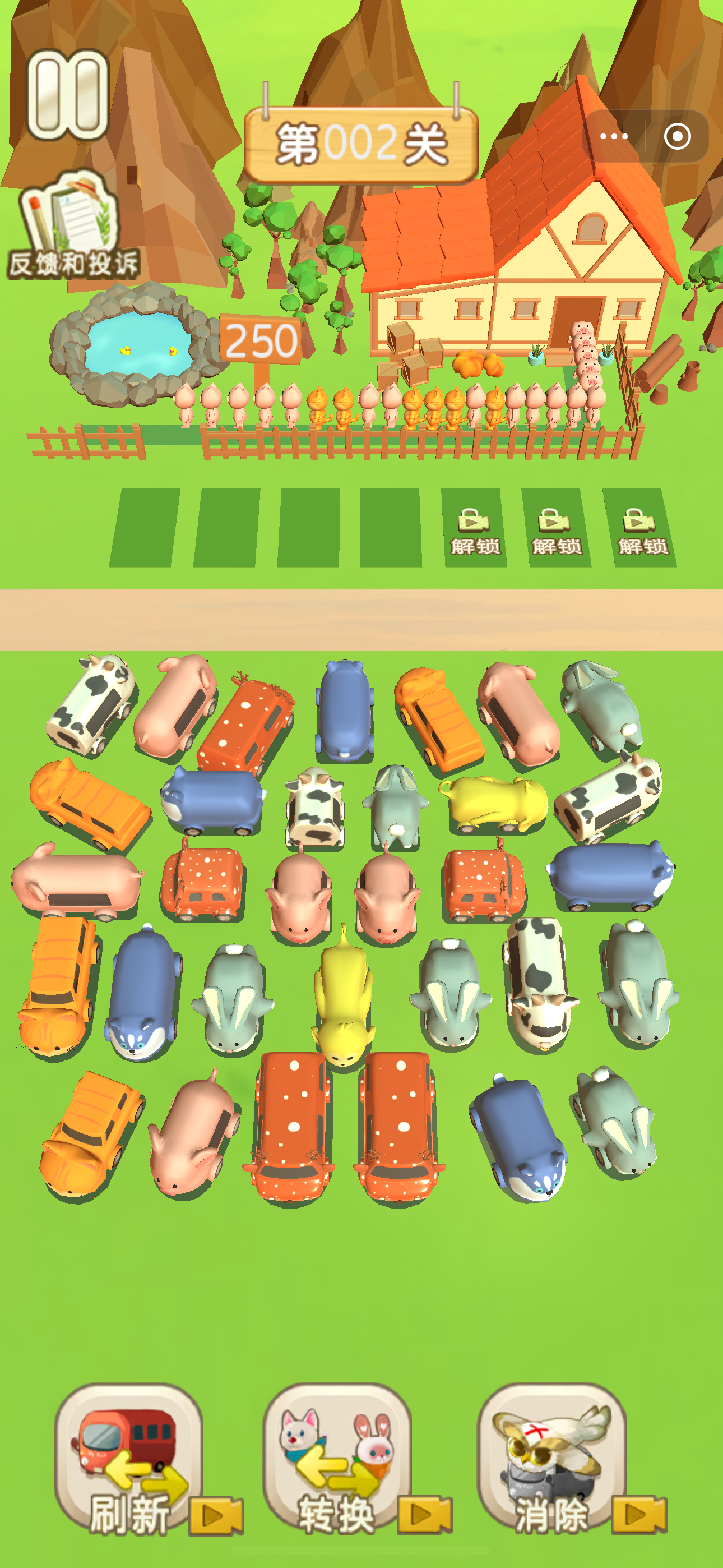Open the mini program three-dot menu
Image resolution: width=723 pixels, height=1568 pixels.
[614, 136]
